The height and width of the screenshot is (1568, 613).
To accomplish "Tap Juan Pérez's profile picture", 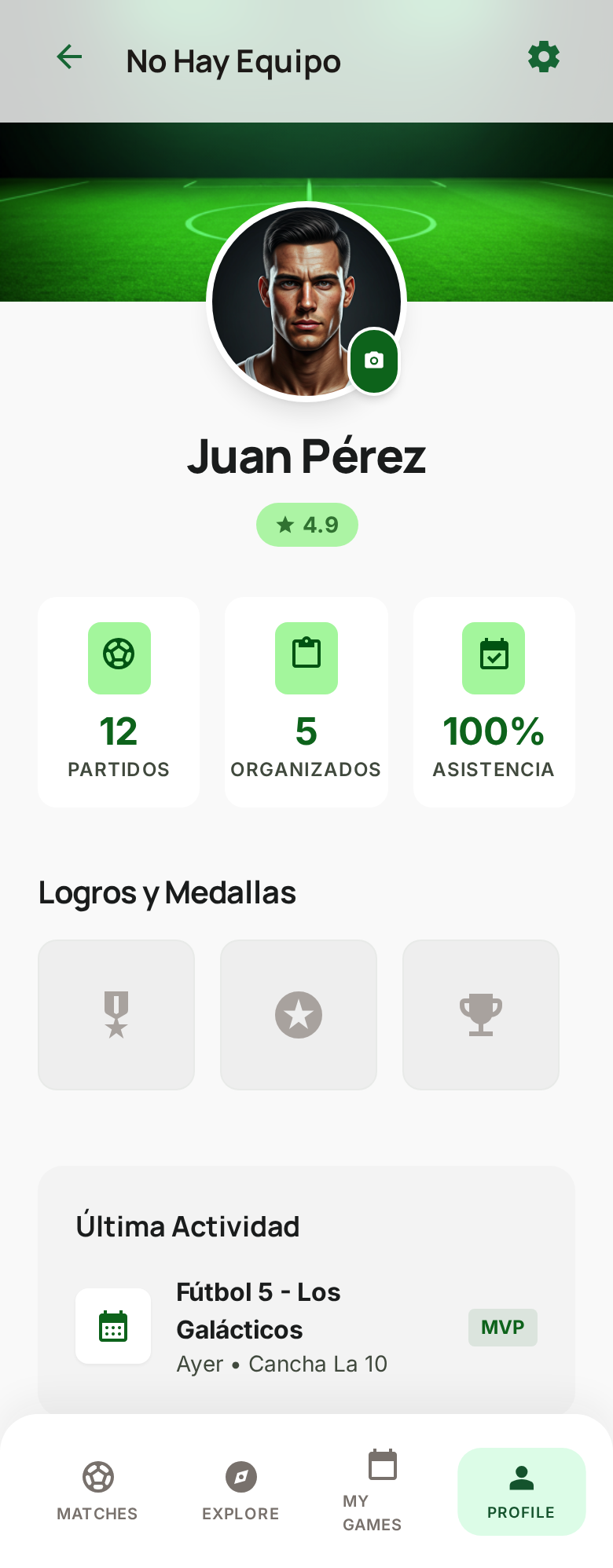I will point(306,299).
